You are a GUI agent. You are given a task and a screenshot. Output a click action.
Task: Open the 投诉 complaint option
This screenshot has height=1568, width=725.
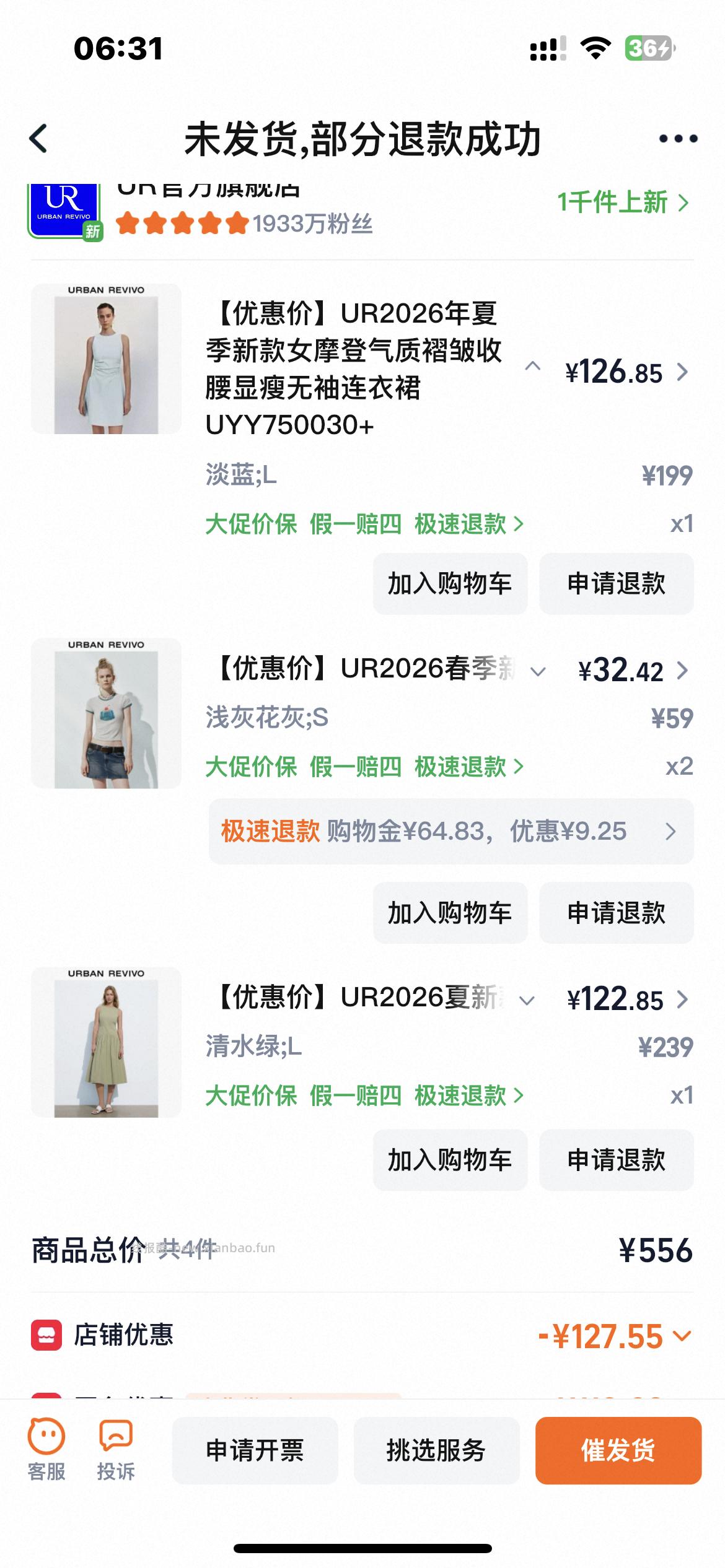tap(116, 1450)
